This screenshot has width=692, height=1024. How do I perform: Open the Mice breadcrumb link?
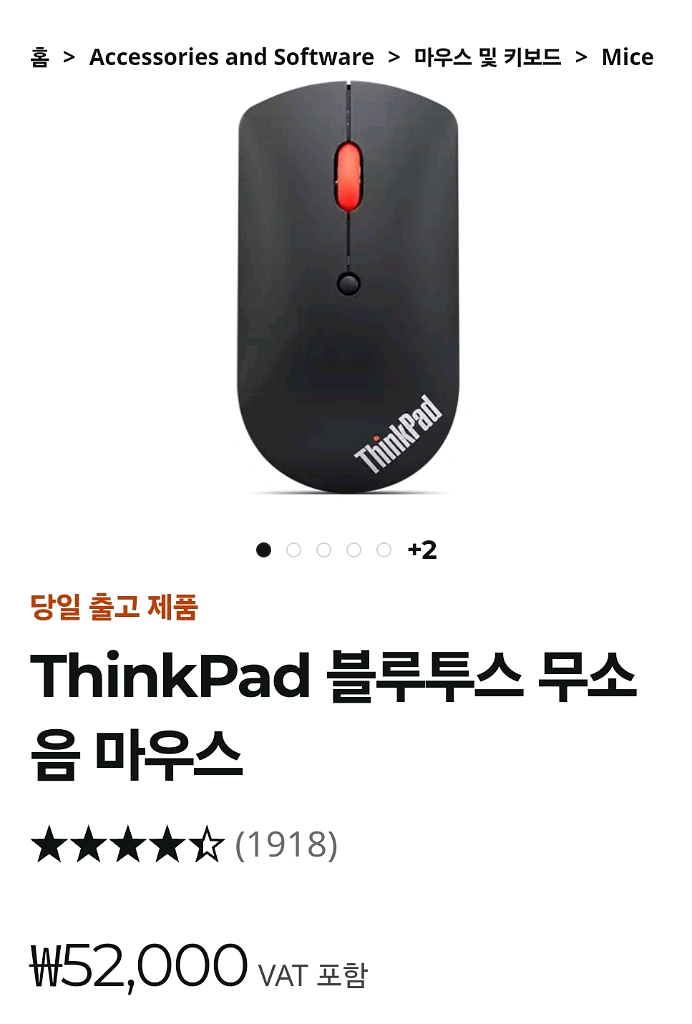coord(627,57)
